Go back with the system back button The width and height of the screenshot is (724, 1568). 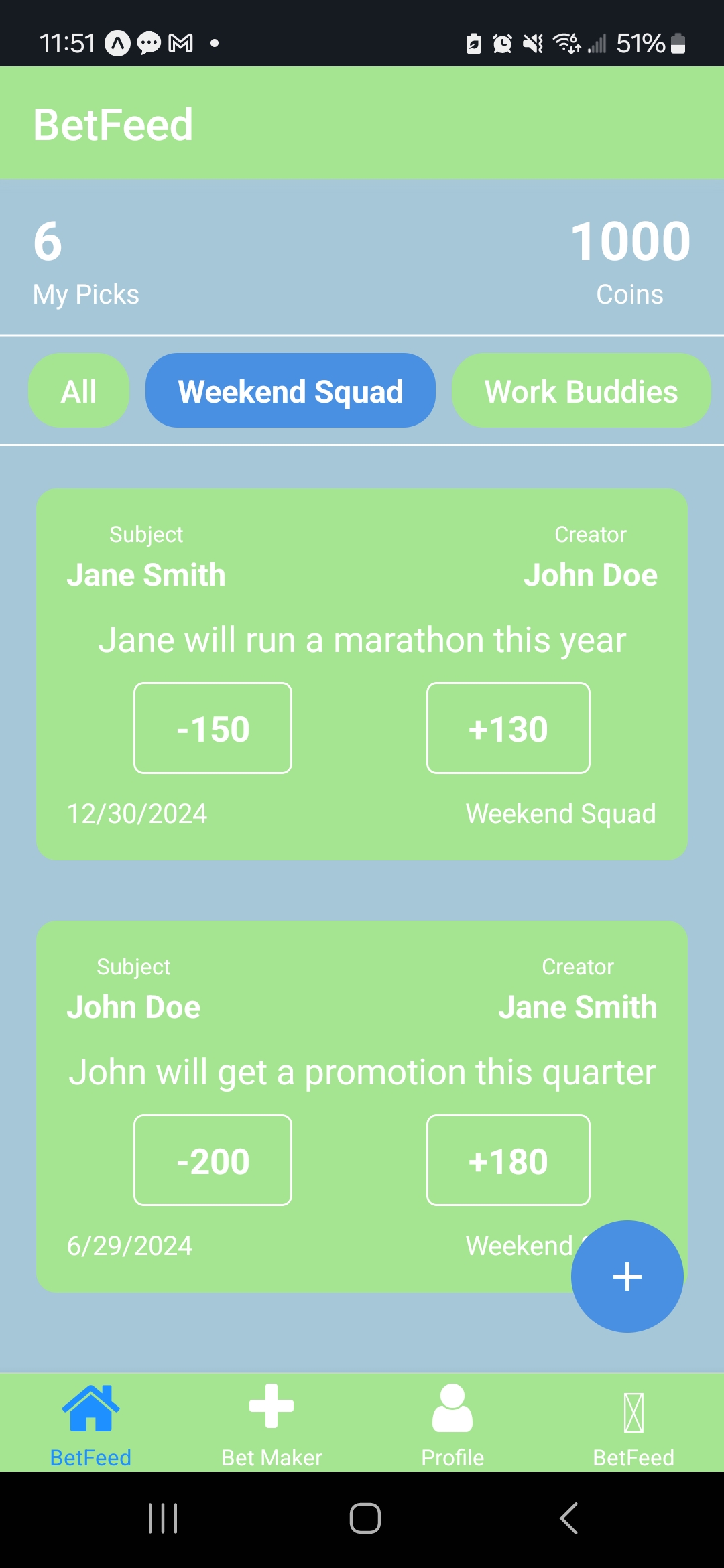(x=568, y=1518)
